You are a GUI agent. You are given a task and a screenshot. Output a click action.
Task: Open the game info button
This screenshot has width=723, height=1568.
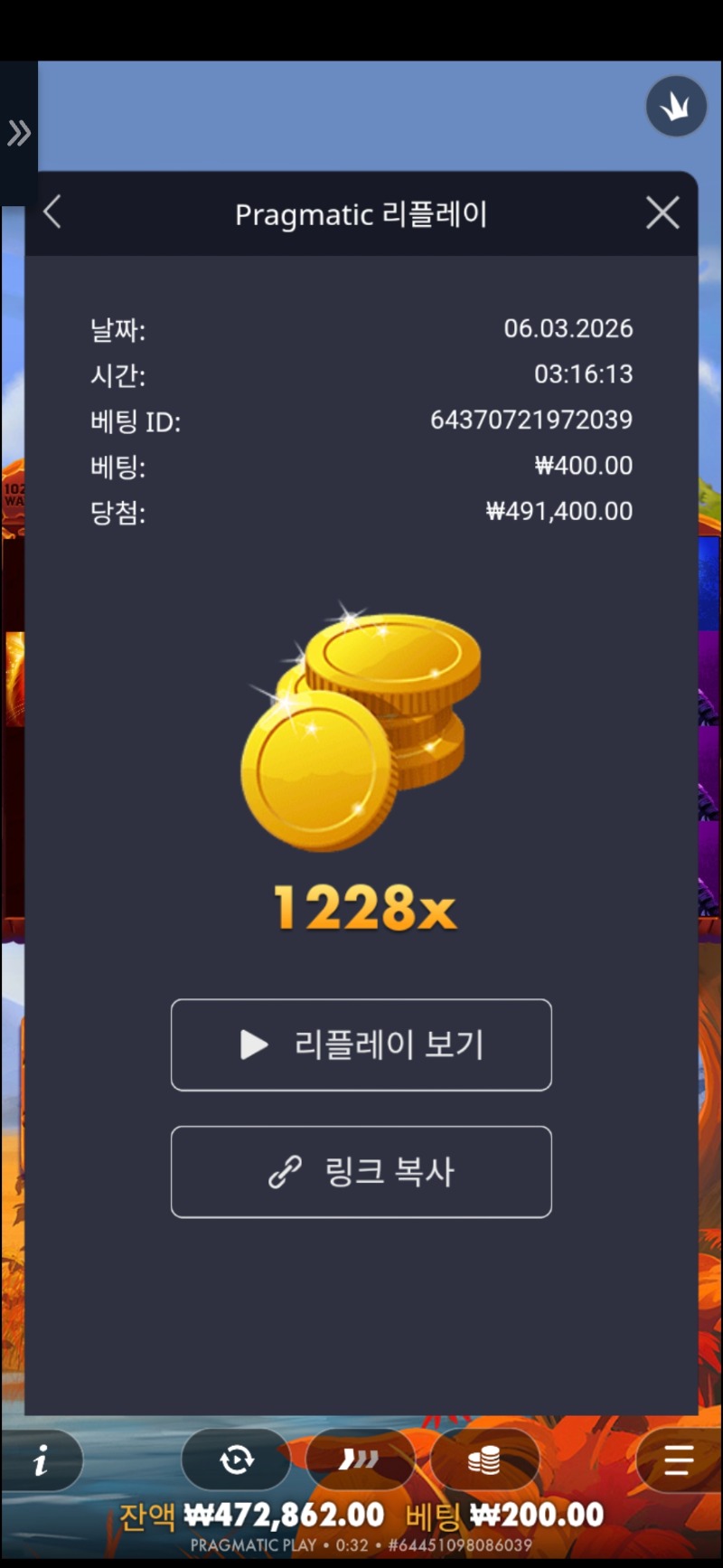(x=41, y=1459)
